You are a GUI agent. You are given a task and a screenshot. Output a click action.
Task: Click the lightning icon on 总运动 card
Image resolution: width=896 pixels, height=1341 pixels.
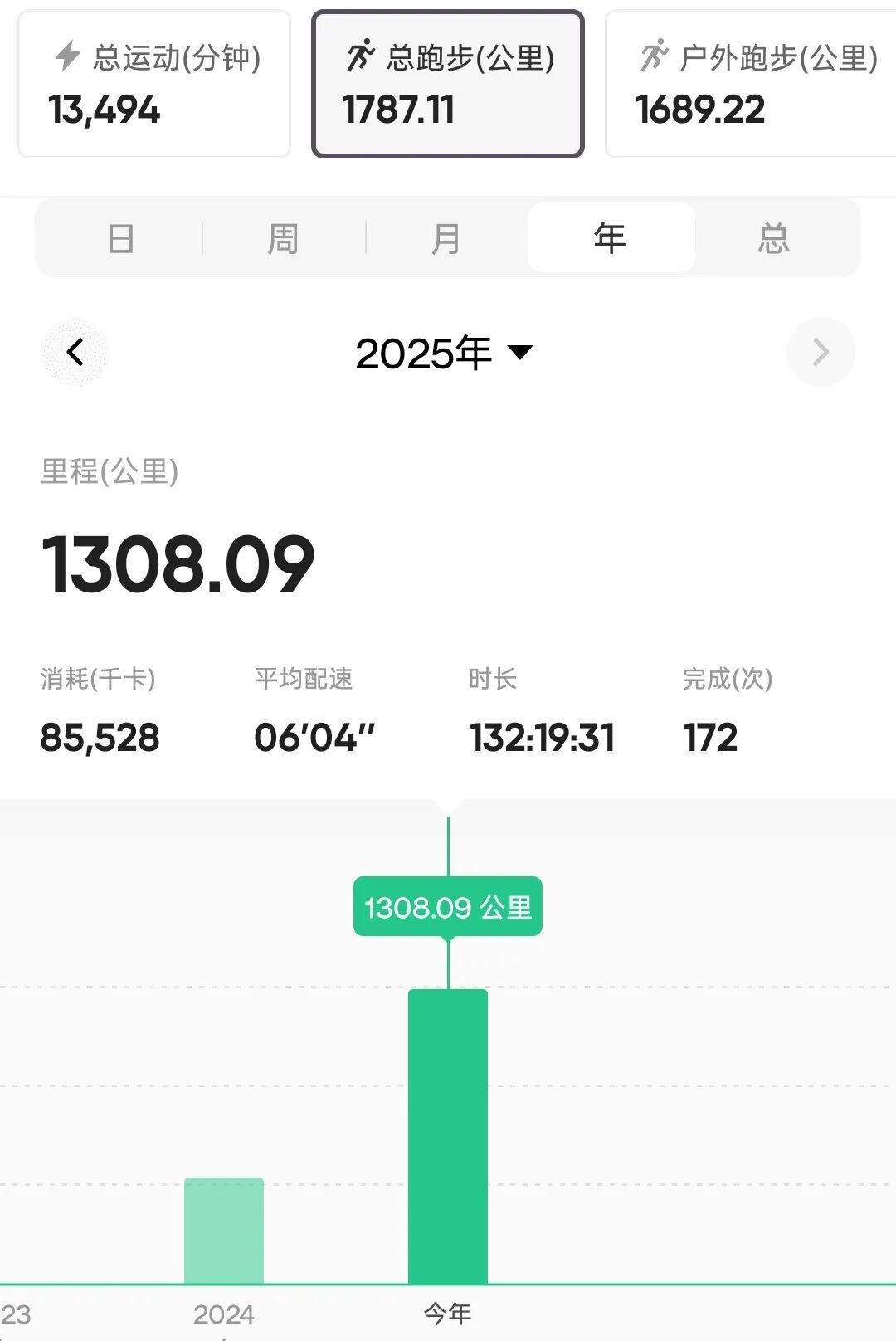(x=70, y=58)
